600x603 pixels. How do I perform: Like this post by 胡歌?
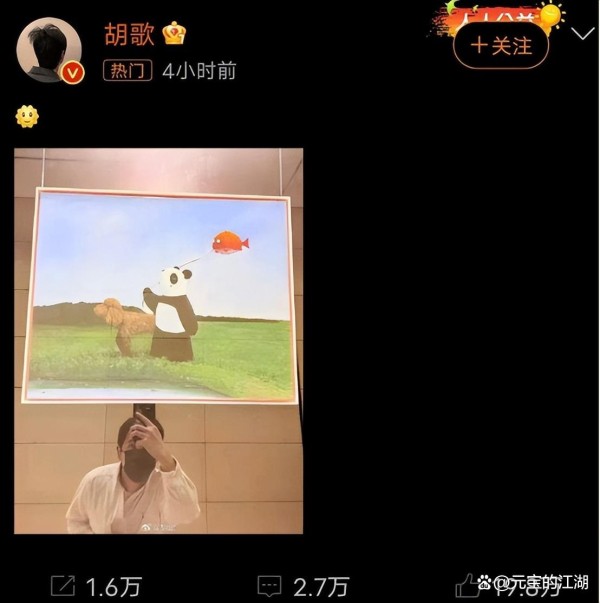469,585
